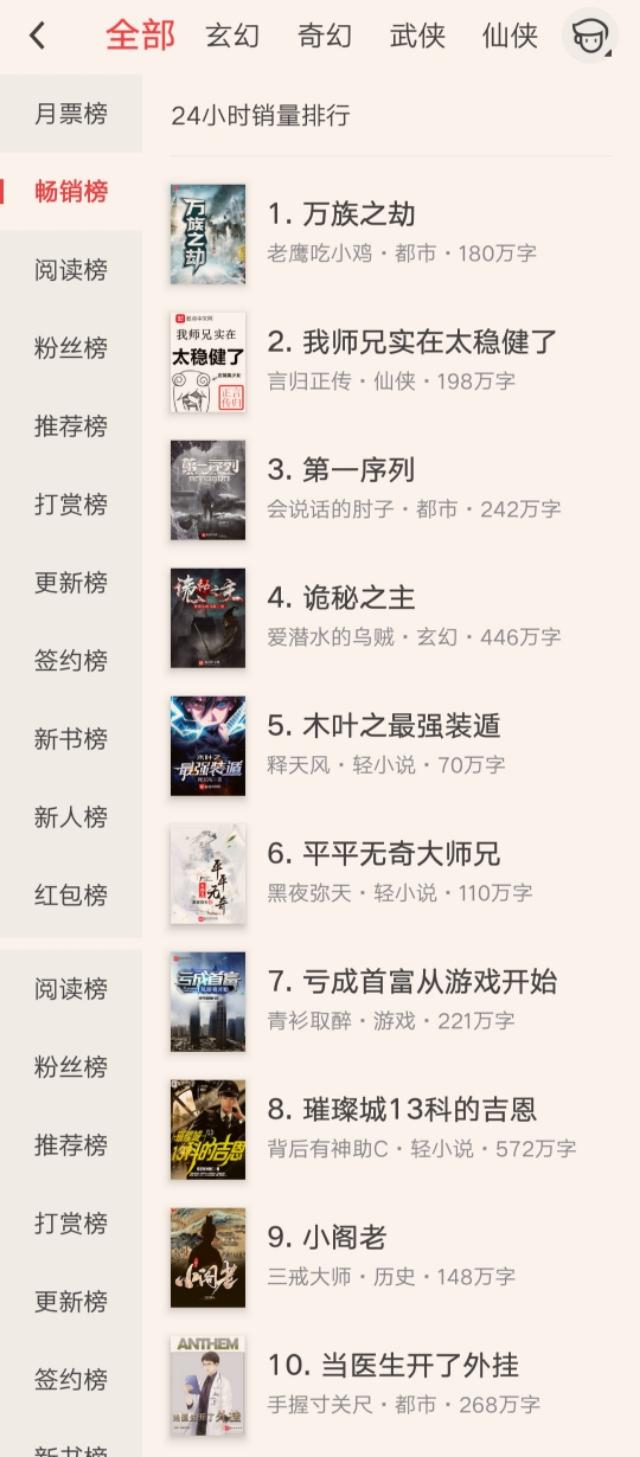Screen dimensions: 640x1457
Task: Open the book 平平无奇大师兄
Action: tap(391, 873)
